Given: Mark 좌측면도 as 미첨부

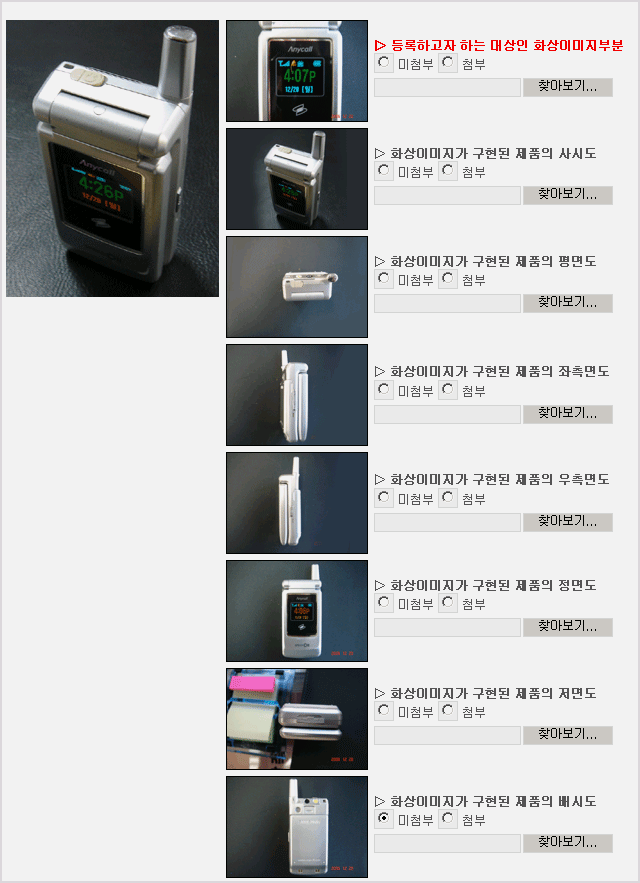Looking at the screenshot, I should (384, 389).
